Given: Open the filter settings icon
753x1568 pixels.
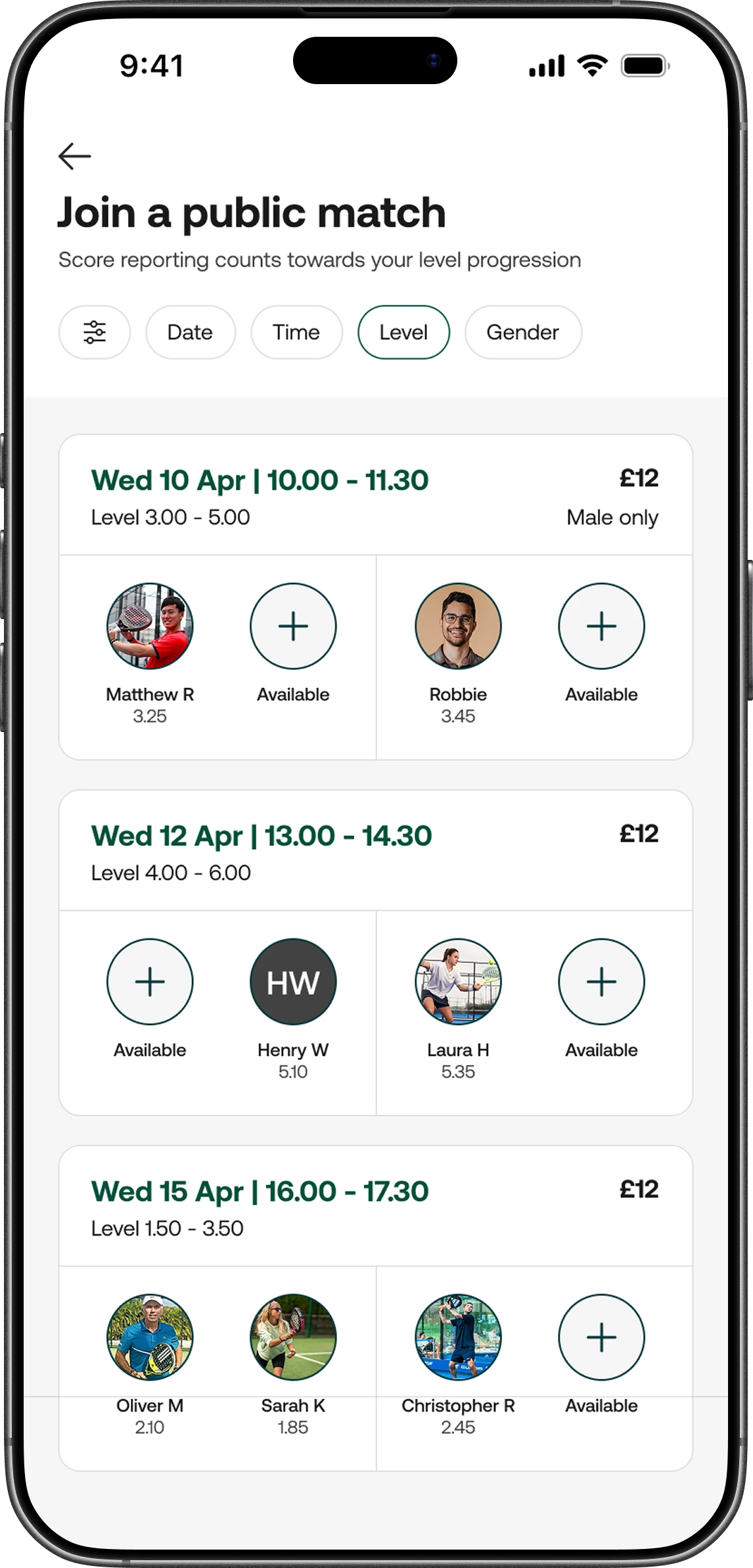Looking at the screenshot, I should (95, 333).
